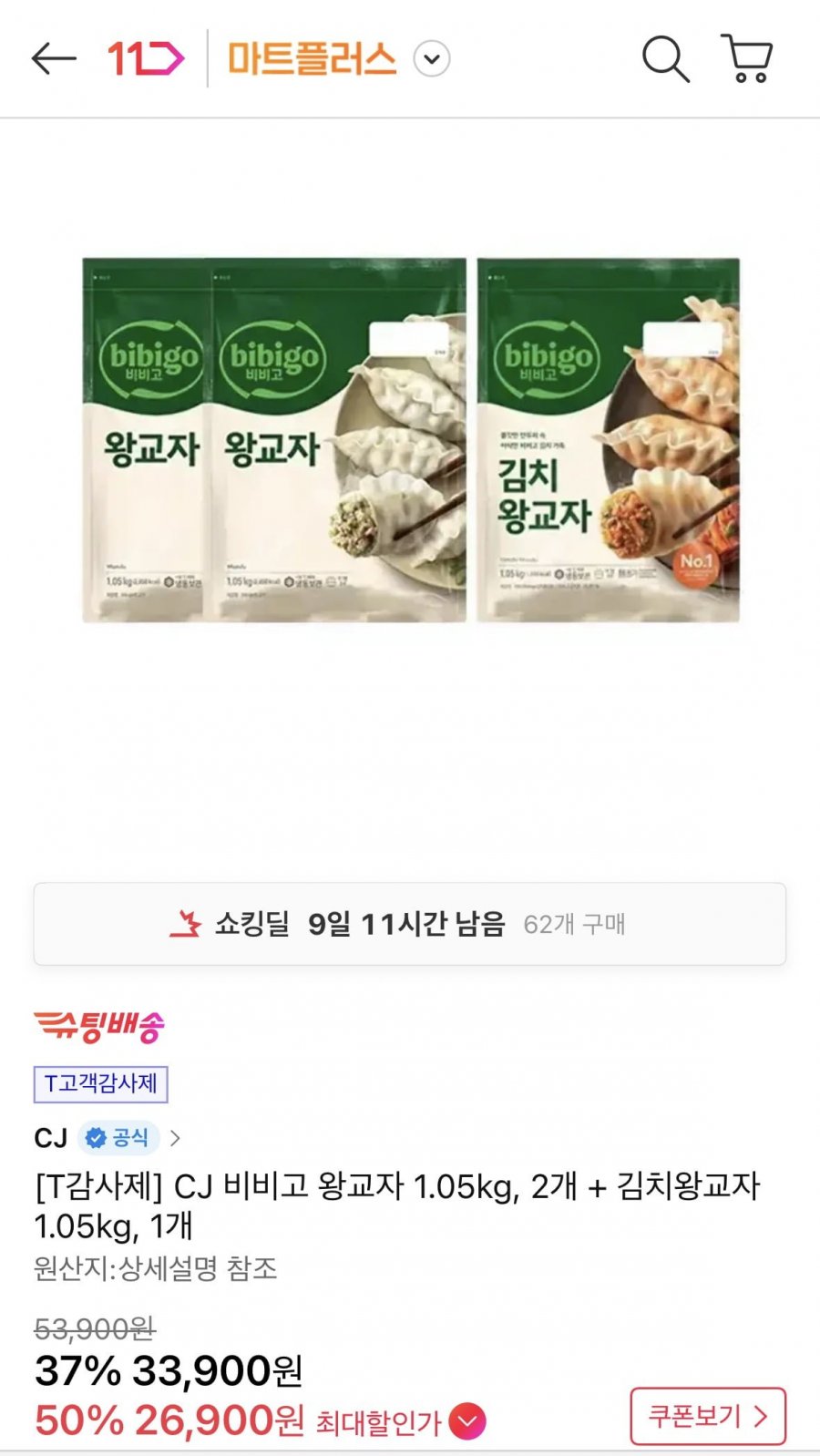820x1456 pixels.
Task: Open the shopping cart
Action: coord(747,59)
